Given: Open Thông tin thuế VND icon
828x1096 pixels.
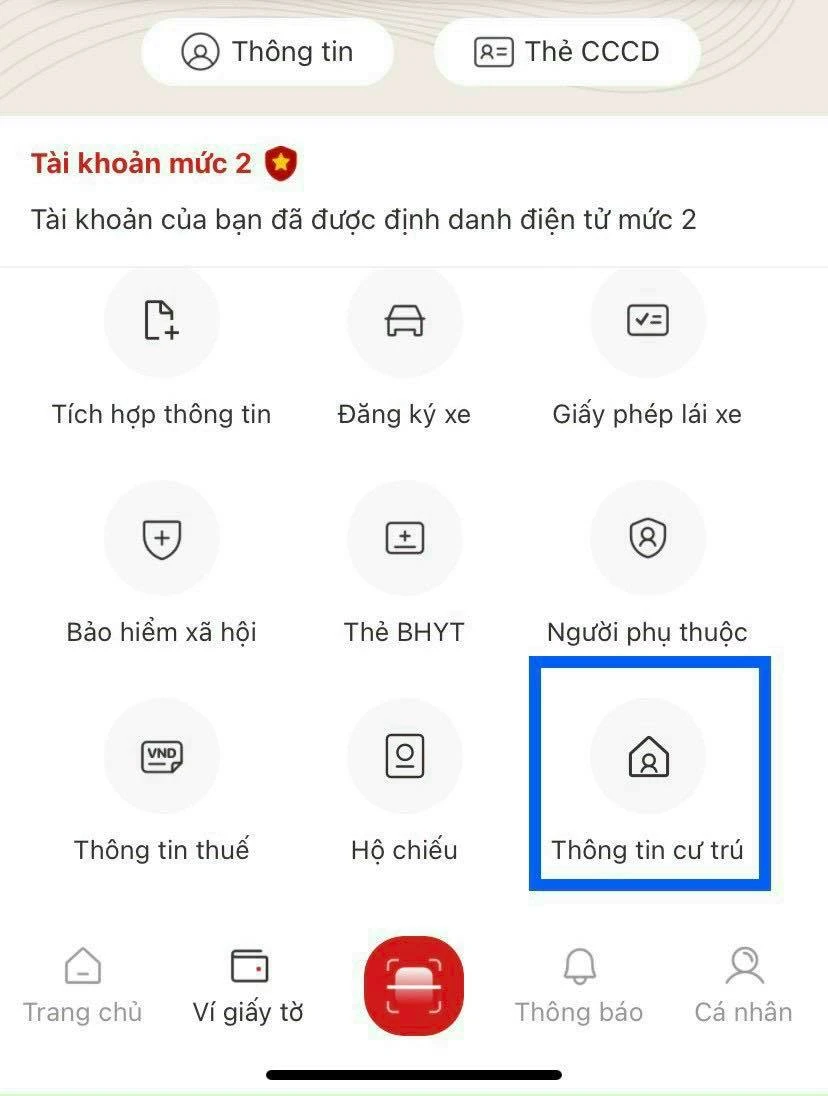Looking at the screenshot, I should 162,757.
